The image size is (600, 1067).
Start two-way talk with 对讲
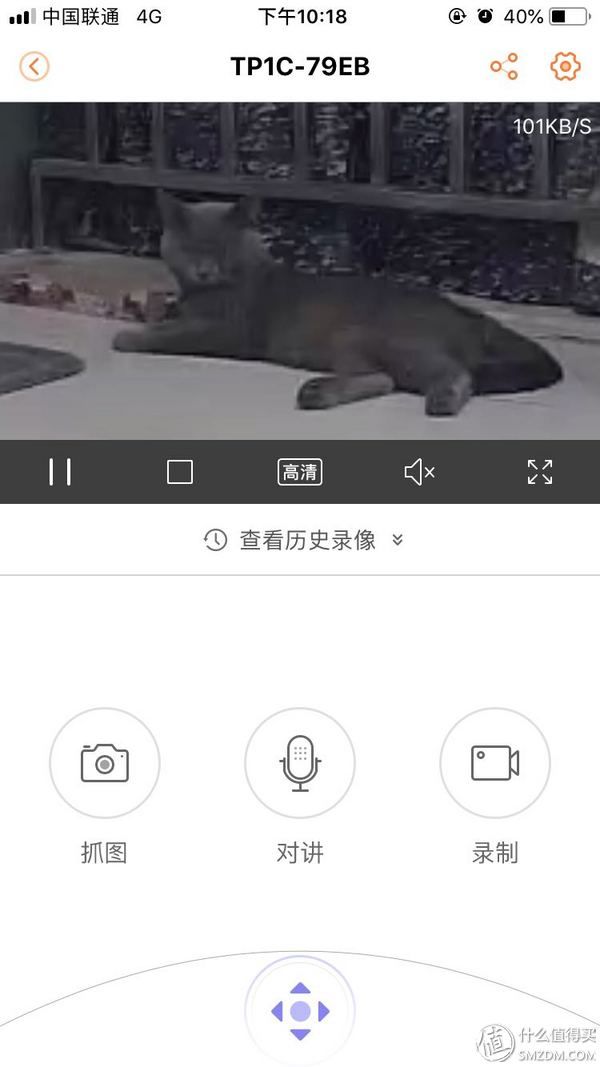pos(300,763)
